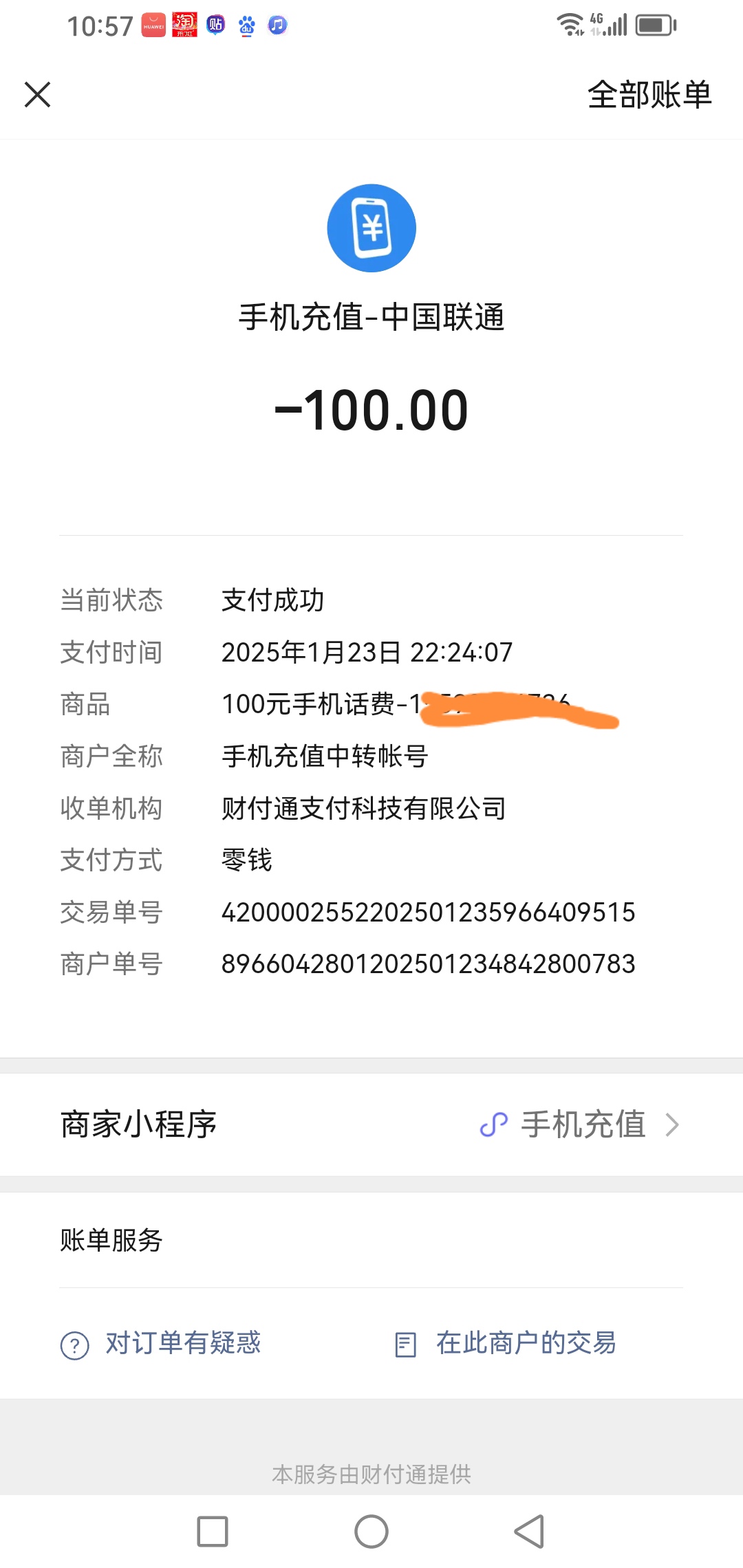Tap the mini program link icon beside 手机充值

493,1124
